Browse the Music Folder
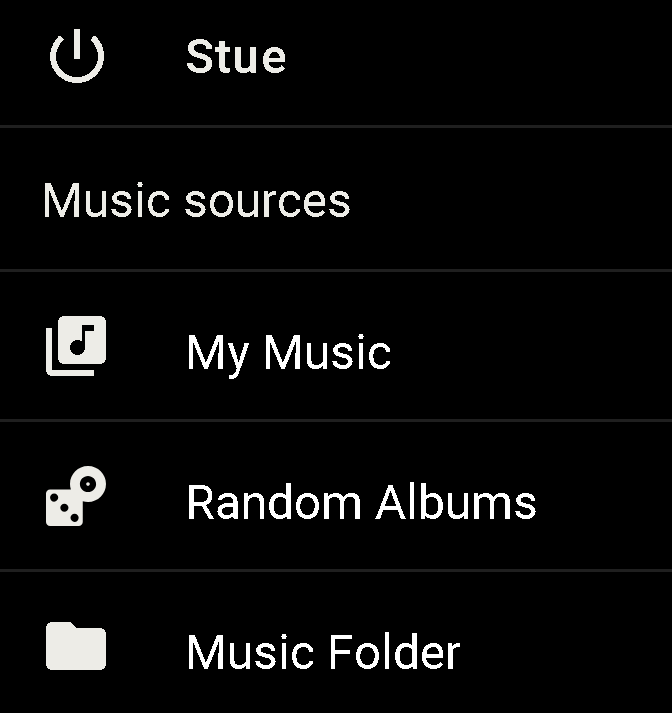Screen dimensions: 672x713 tap(322, 652)
